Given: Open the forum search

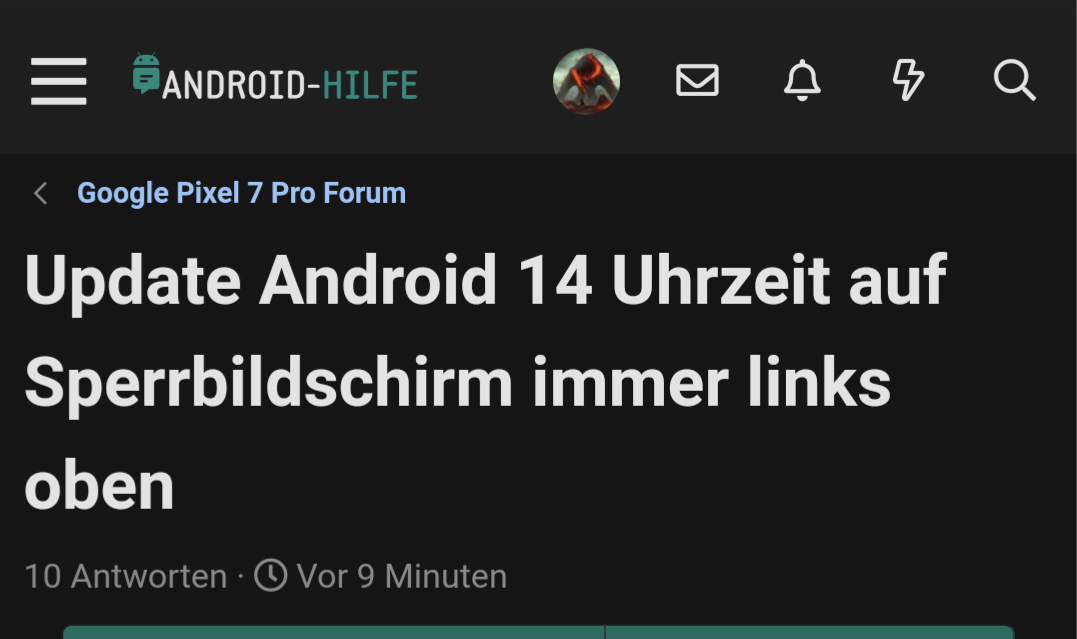Looking at the screenshot, I should point(1014,80).
